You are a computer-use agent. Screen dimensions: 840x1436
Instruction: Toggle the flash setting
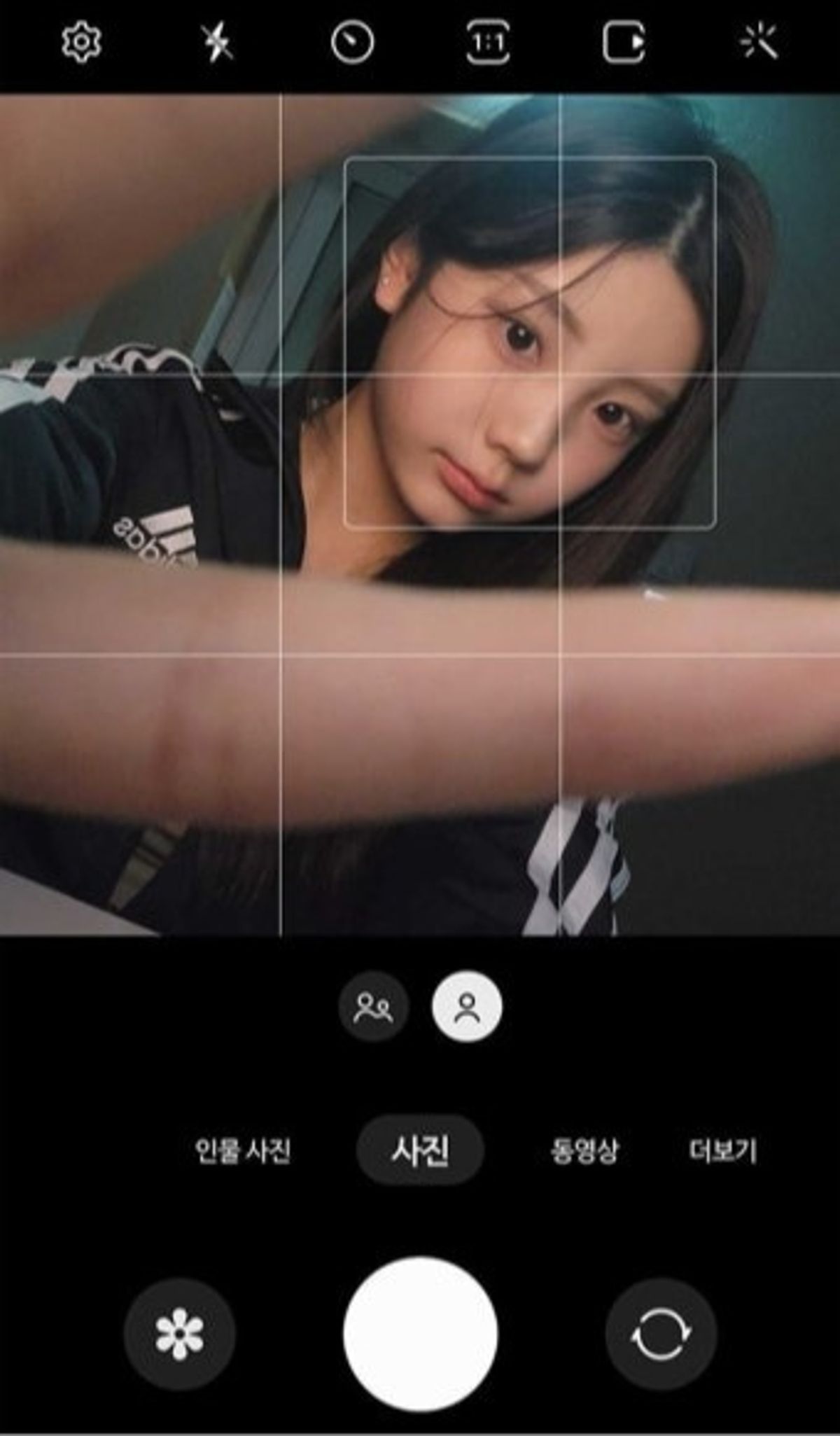[x=216, y=42]
